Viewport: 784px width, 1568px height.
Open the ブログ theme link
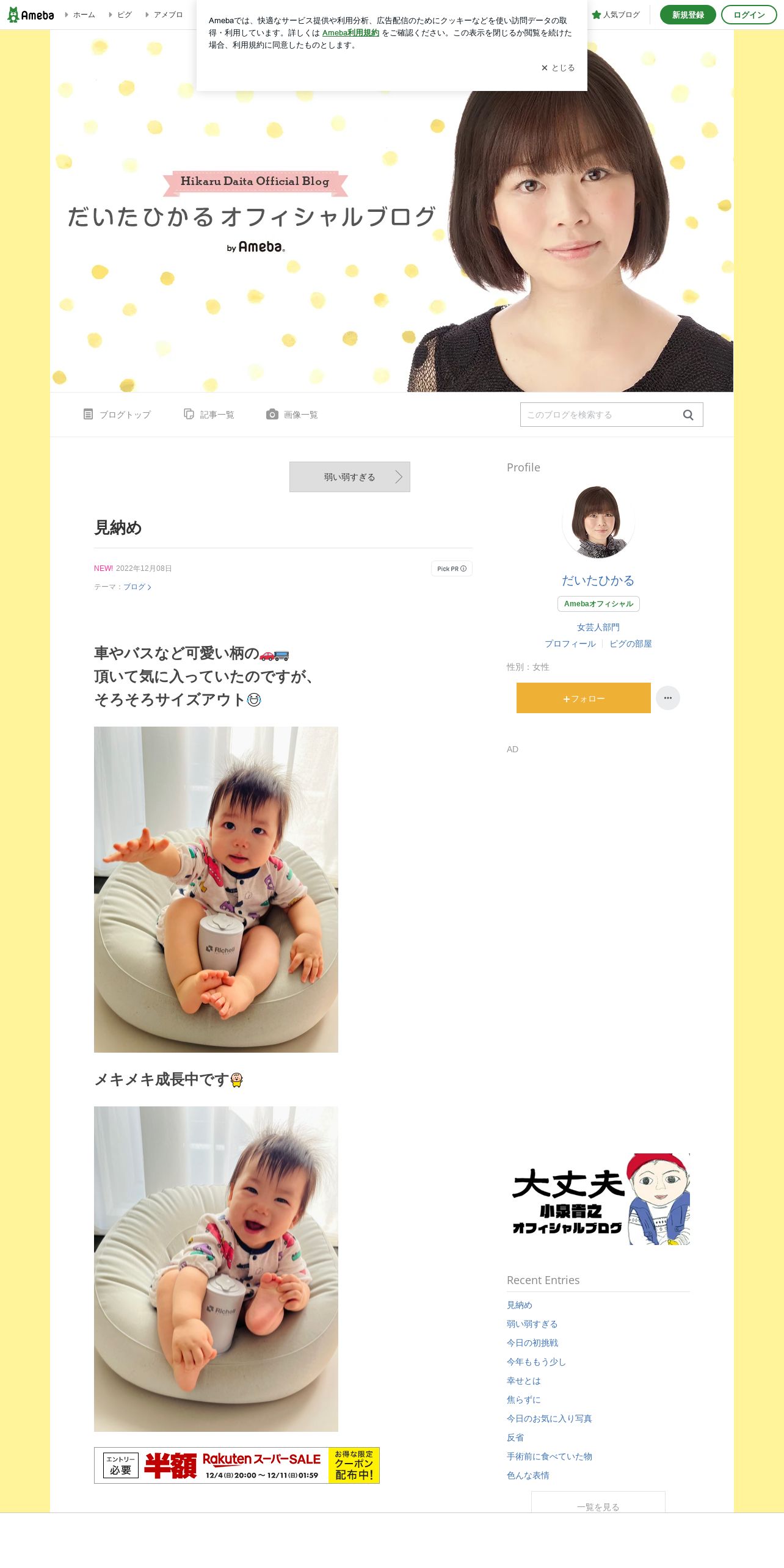click(137, 587)
